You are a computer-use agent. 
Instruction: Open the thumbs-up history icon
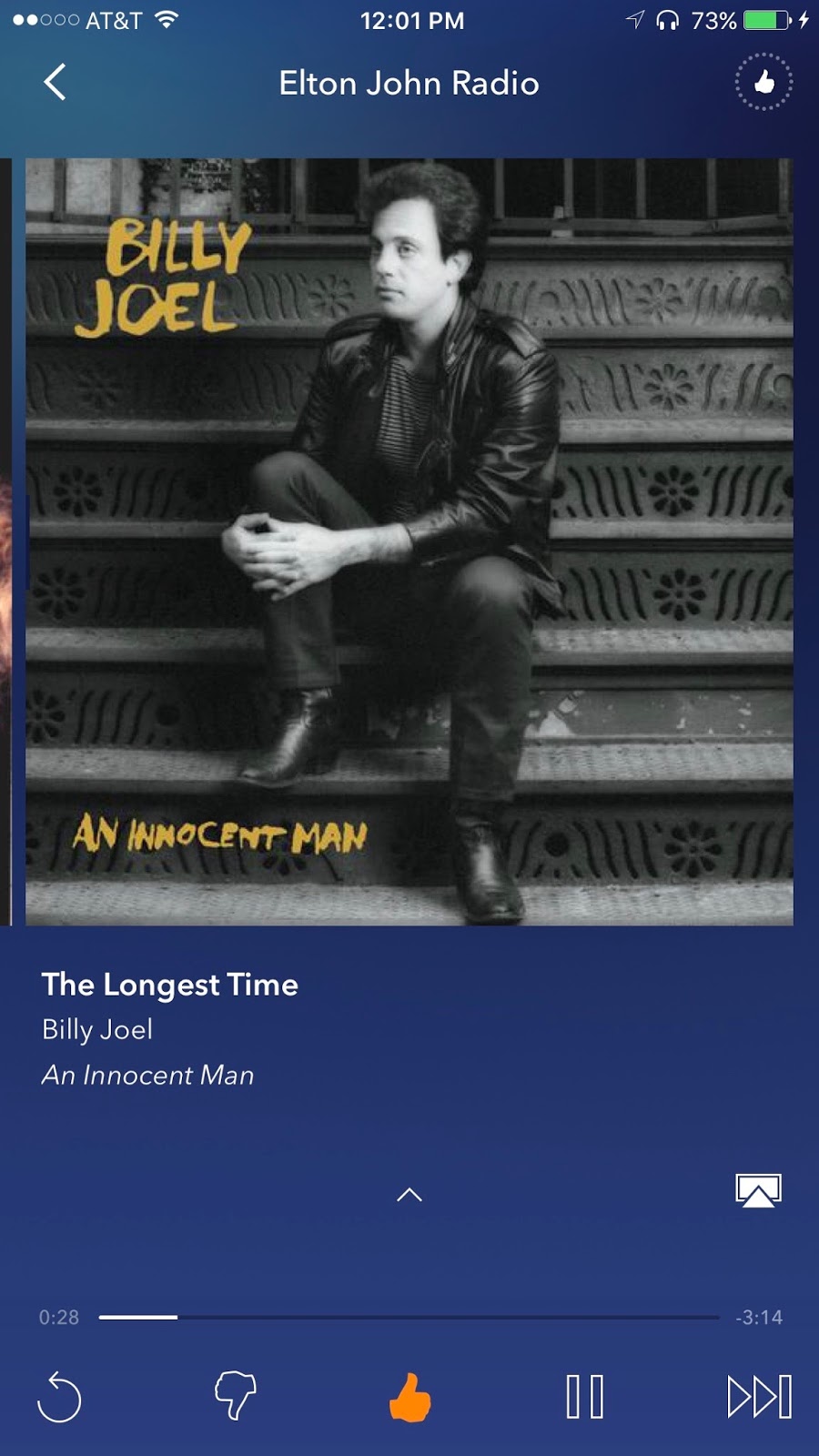pos(763,82)
